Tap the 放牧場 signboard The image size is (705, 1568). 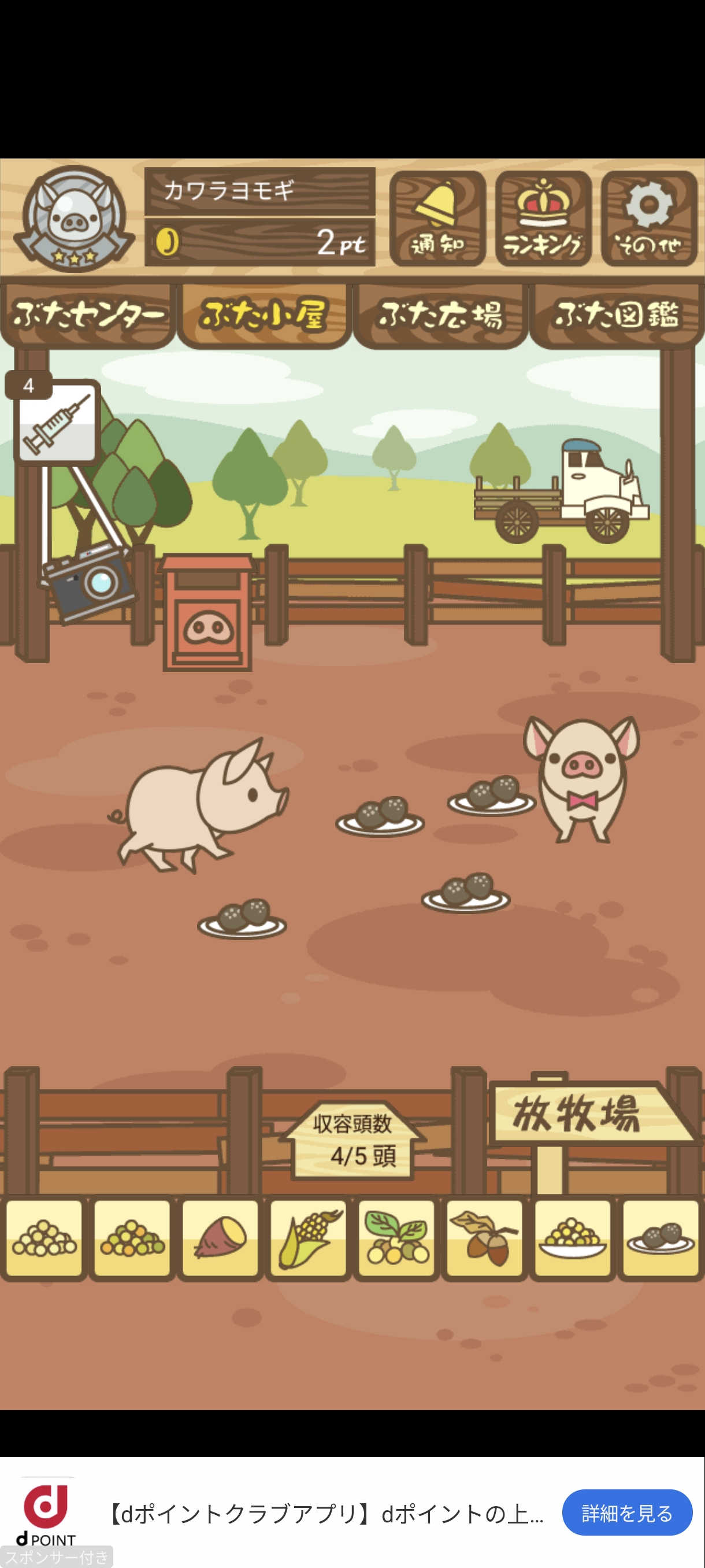[x=584, y=1114]
